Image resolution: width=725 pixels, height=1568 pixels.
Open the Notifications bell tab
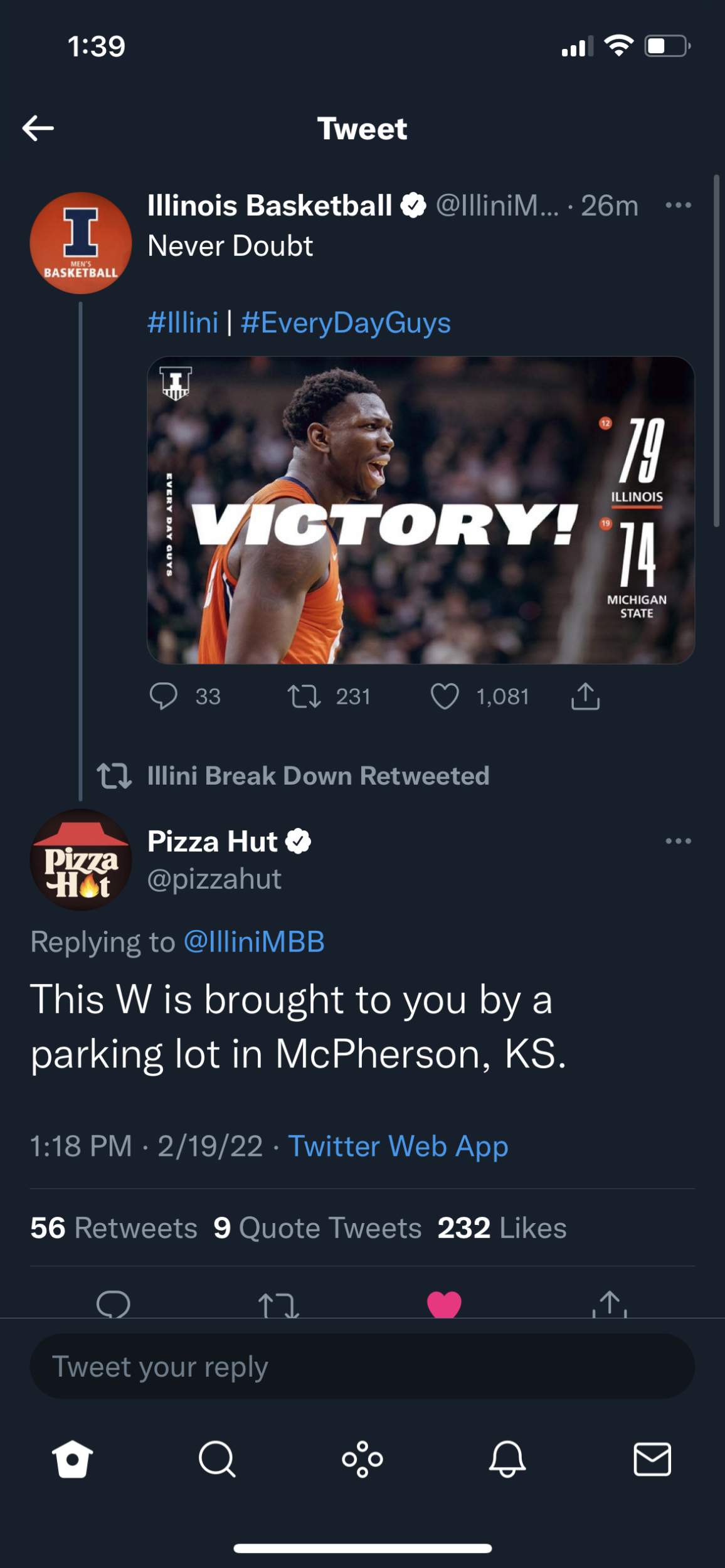coord(507,1459)
